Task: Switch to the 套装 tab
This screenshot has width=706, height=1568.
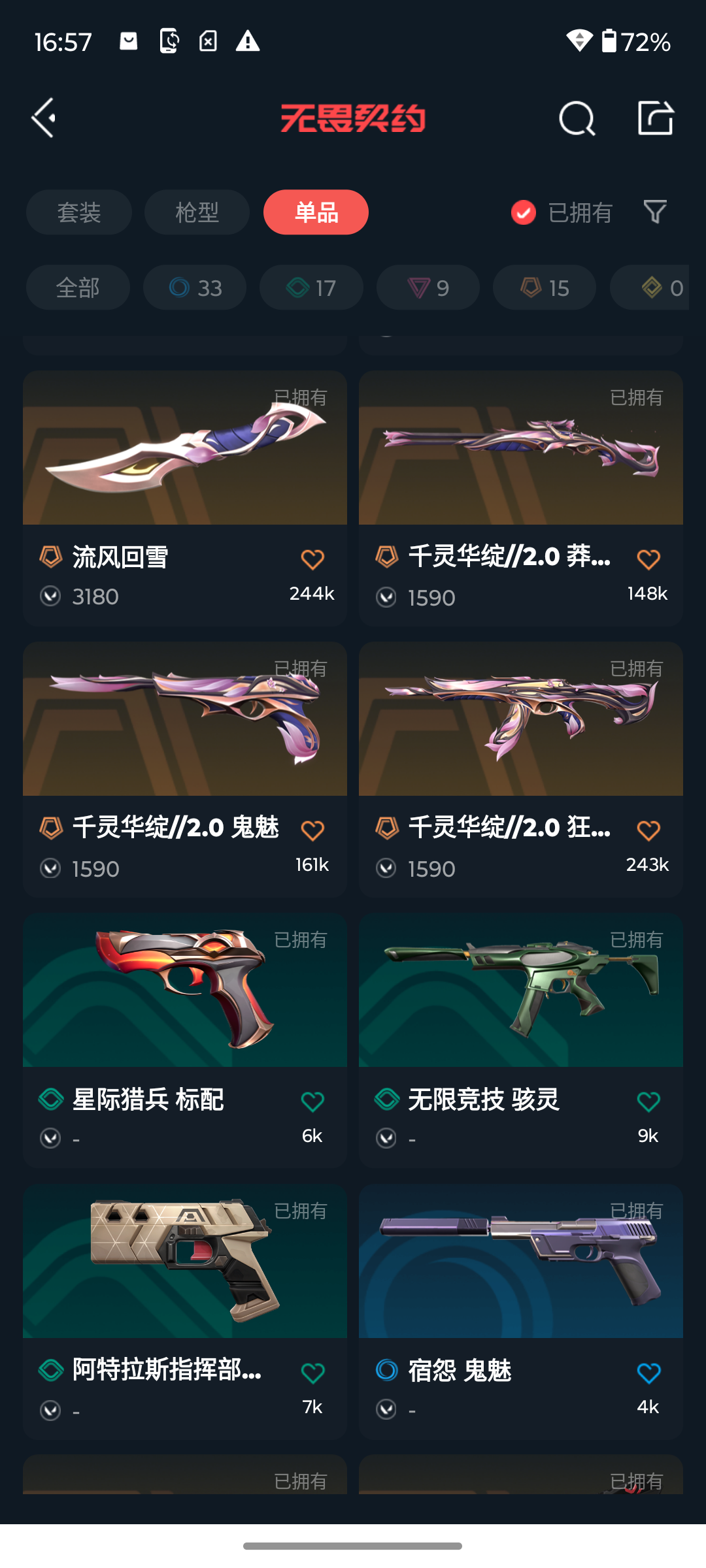Action: [78, 212]
